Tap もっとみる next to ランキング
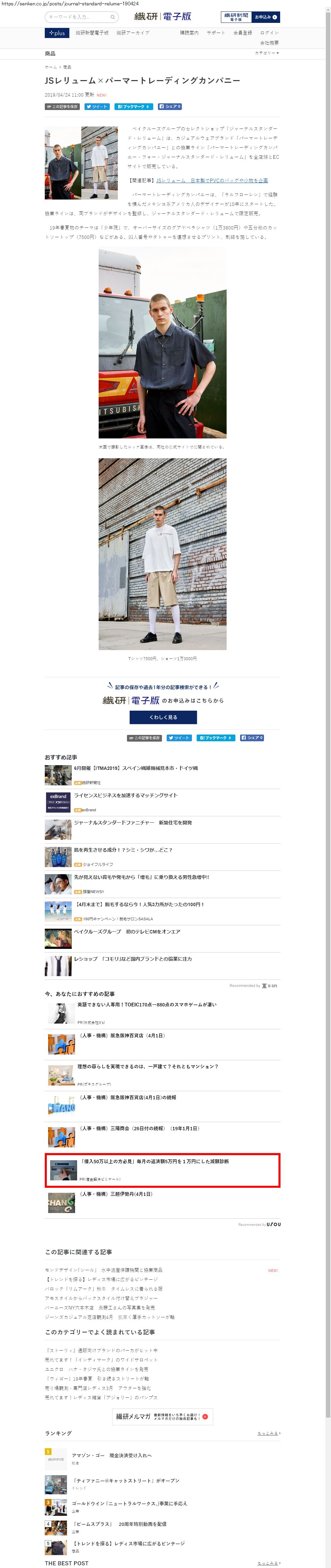This screenshot has height=1568, width=331. click(x=268, y=1433)
